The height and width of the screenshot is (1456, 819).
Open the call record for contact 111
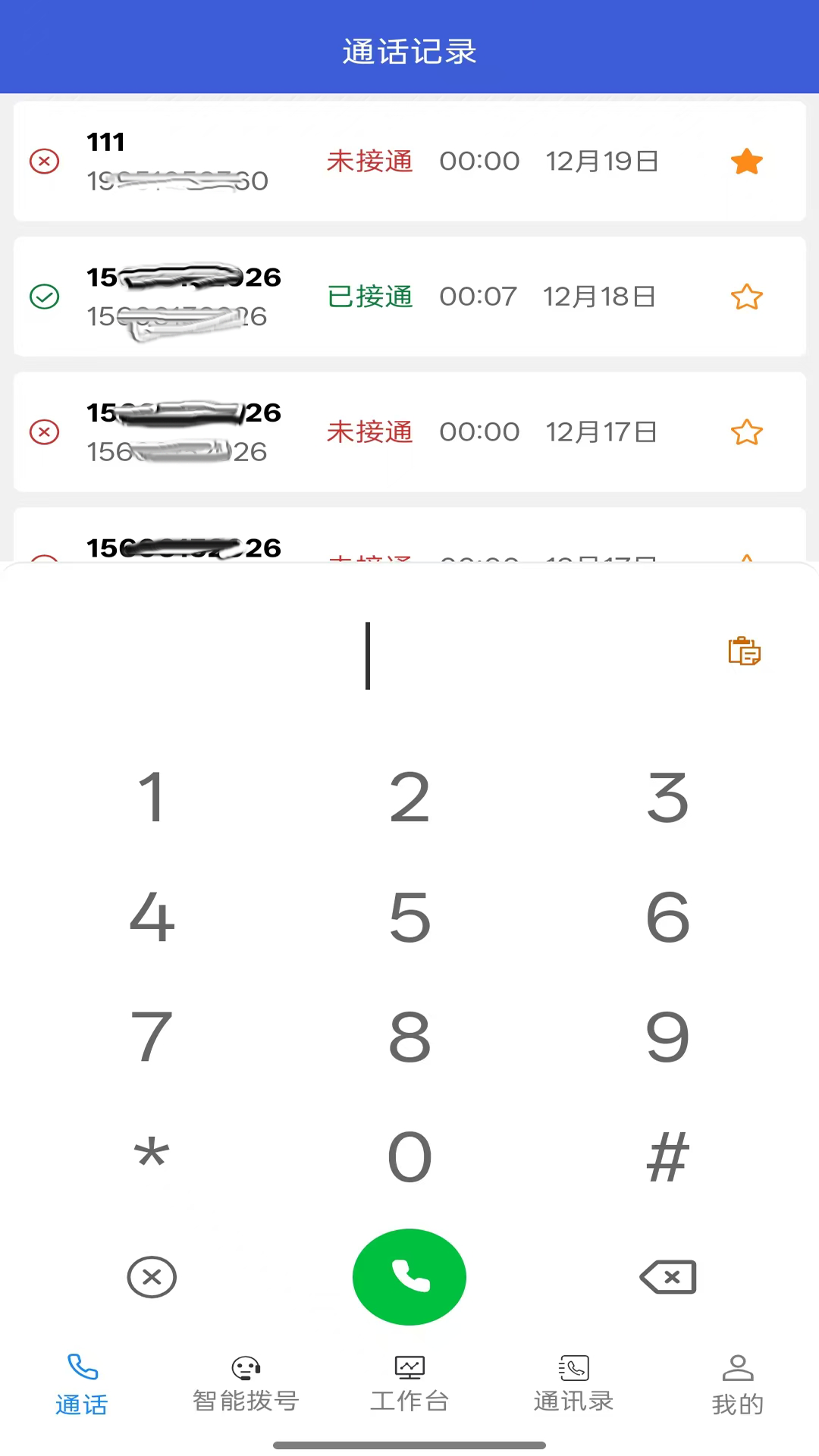(x=303, y=161)
